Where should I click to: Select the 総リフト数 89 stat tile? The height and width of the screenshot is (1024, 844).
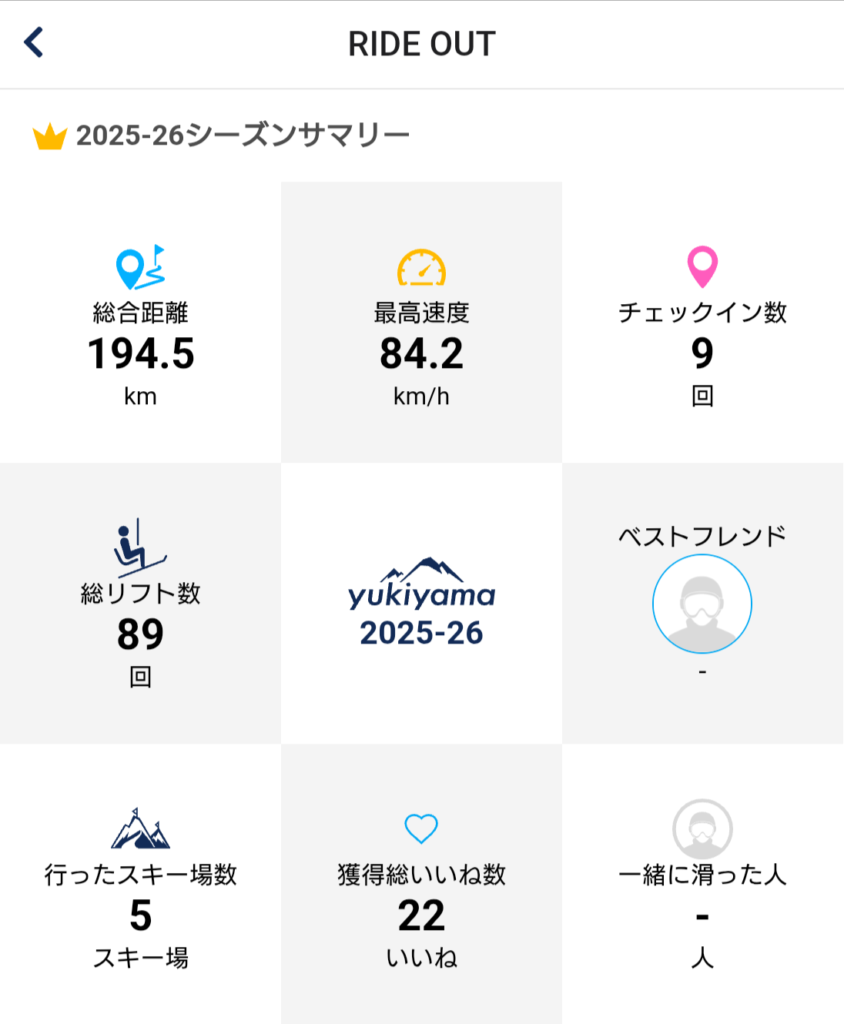[x=140, y=600]
